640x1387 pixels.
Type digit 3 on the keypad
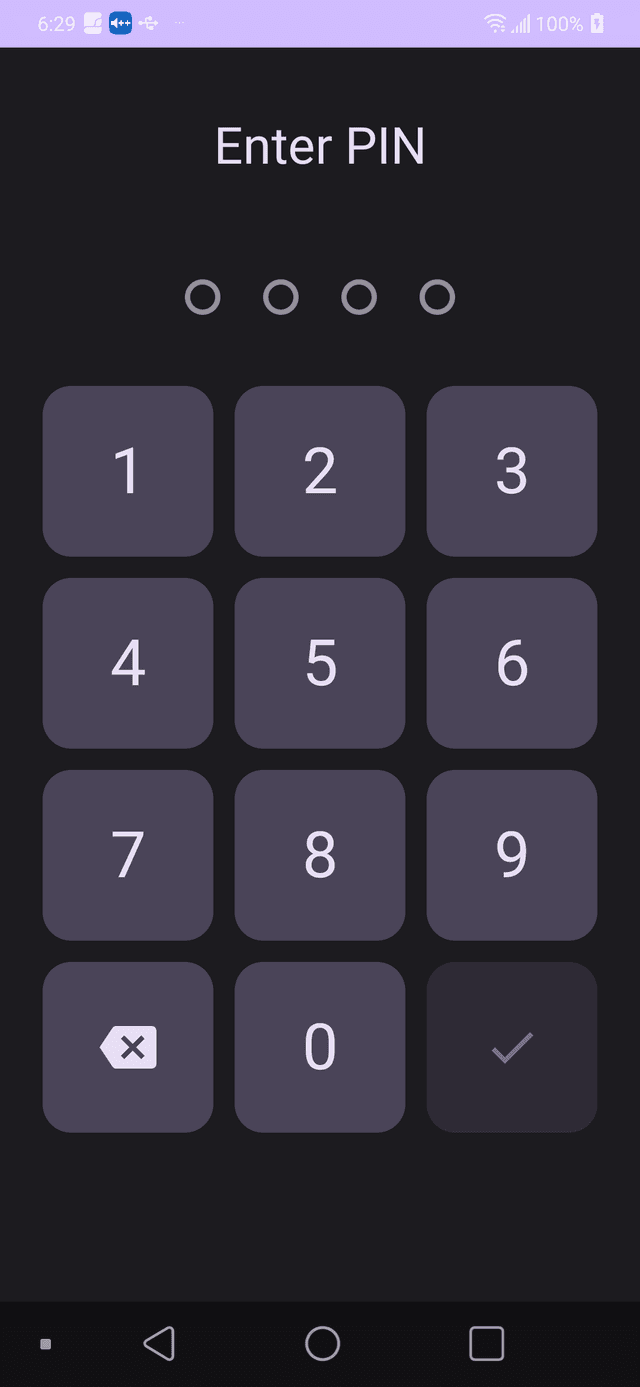[512, 471]
